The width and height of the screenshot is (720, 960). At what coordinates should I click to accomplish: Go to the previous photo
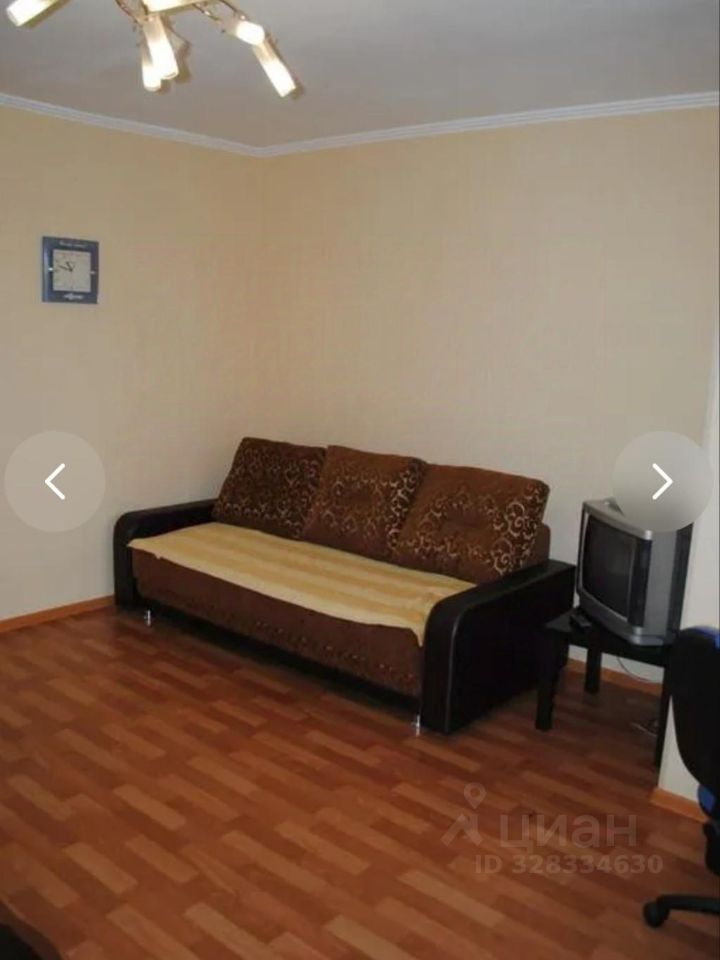55,481
